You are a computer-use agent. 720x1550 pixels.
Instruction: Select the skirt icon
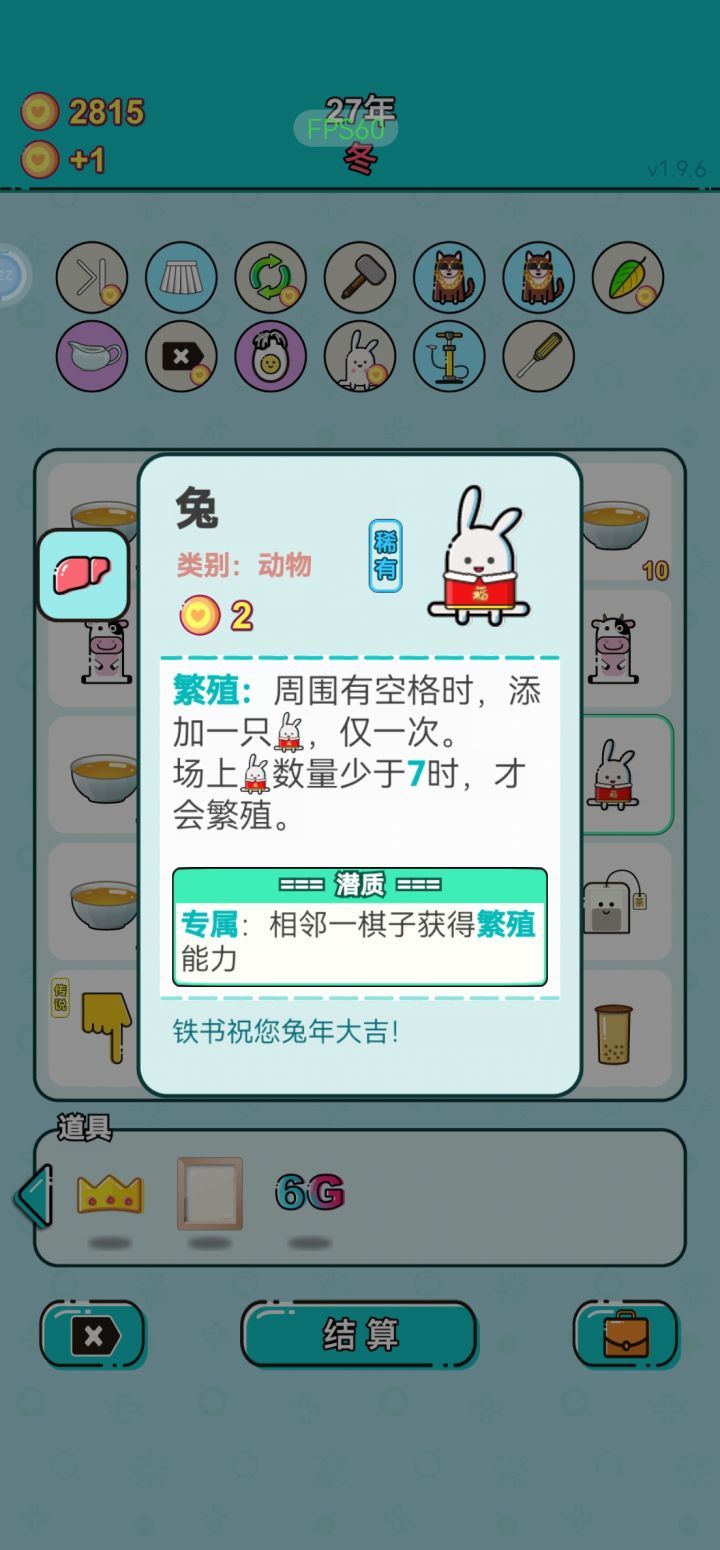tap(180, 278)
